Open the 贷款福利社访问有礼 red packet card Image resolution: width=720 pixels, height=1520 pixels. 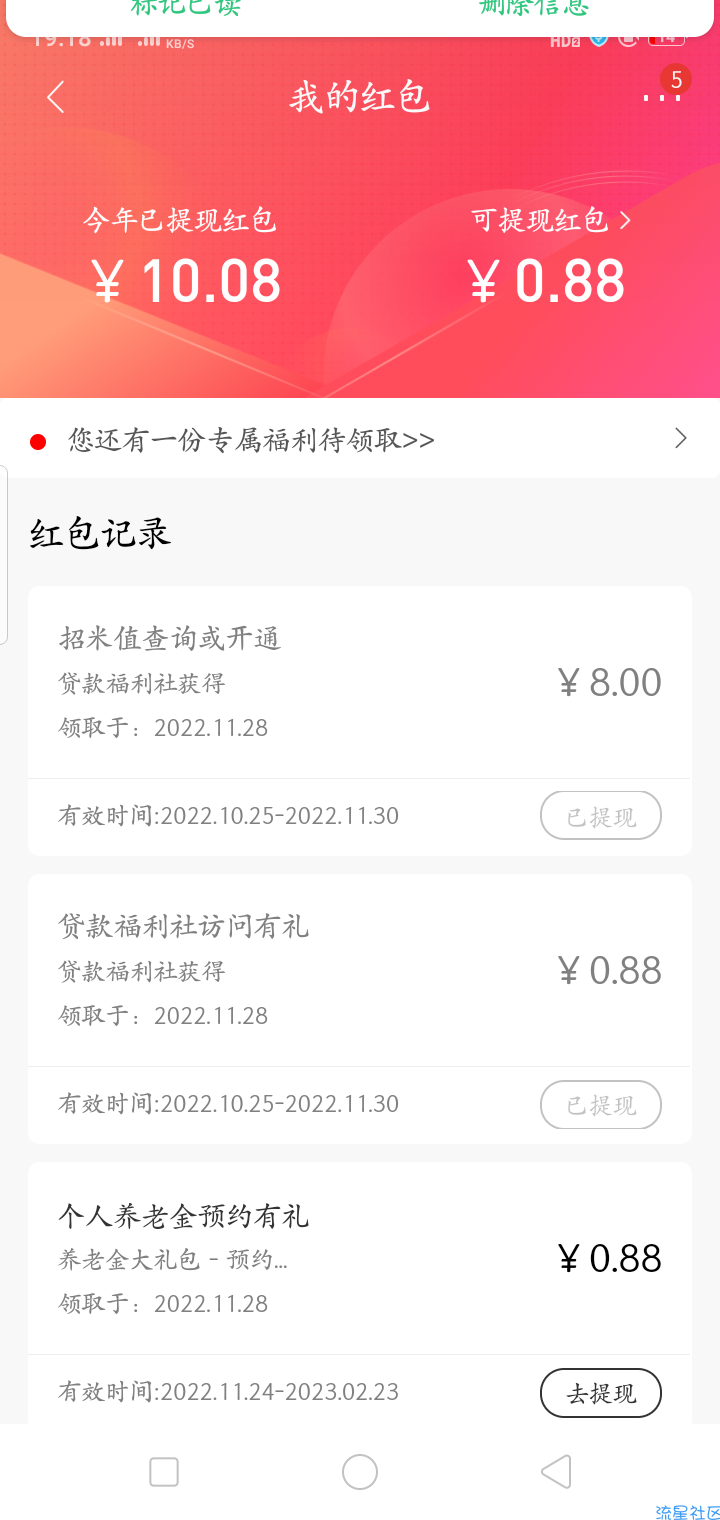click(360, 1009)
